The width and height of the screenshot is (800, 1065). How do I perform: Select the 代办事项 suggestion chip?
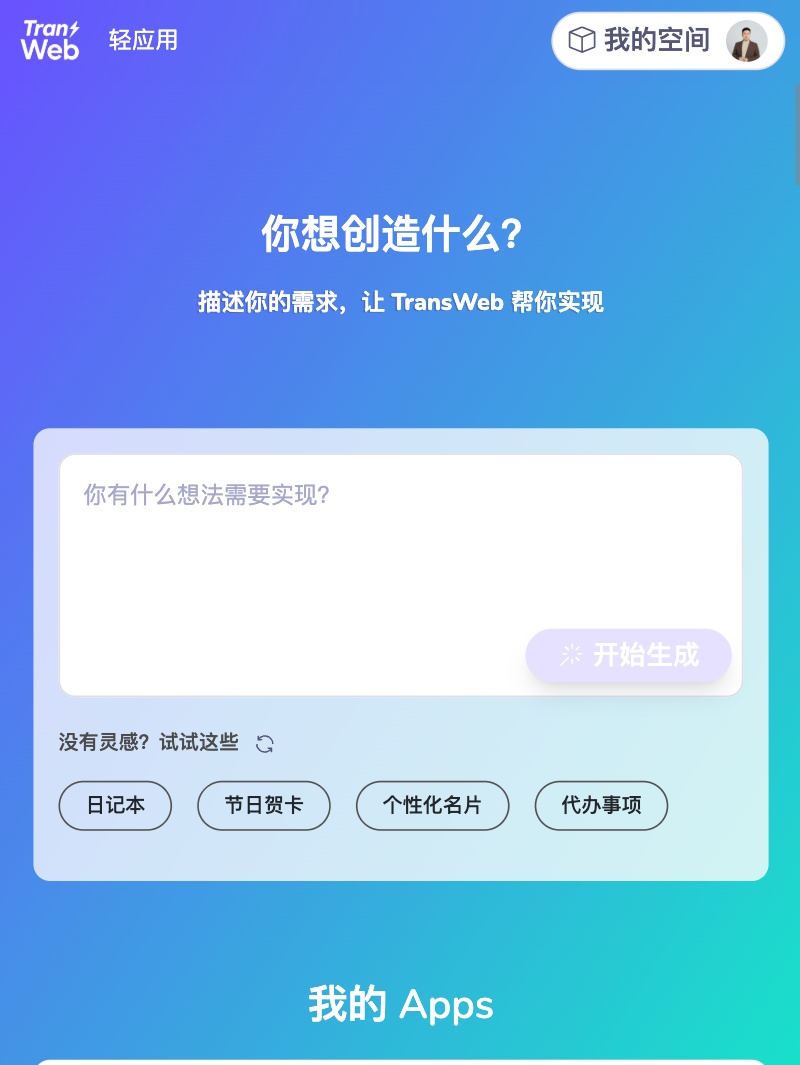(x=601, y=805)
